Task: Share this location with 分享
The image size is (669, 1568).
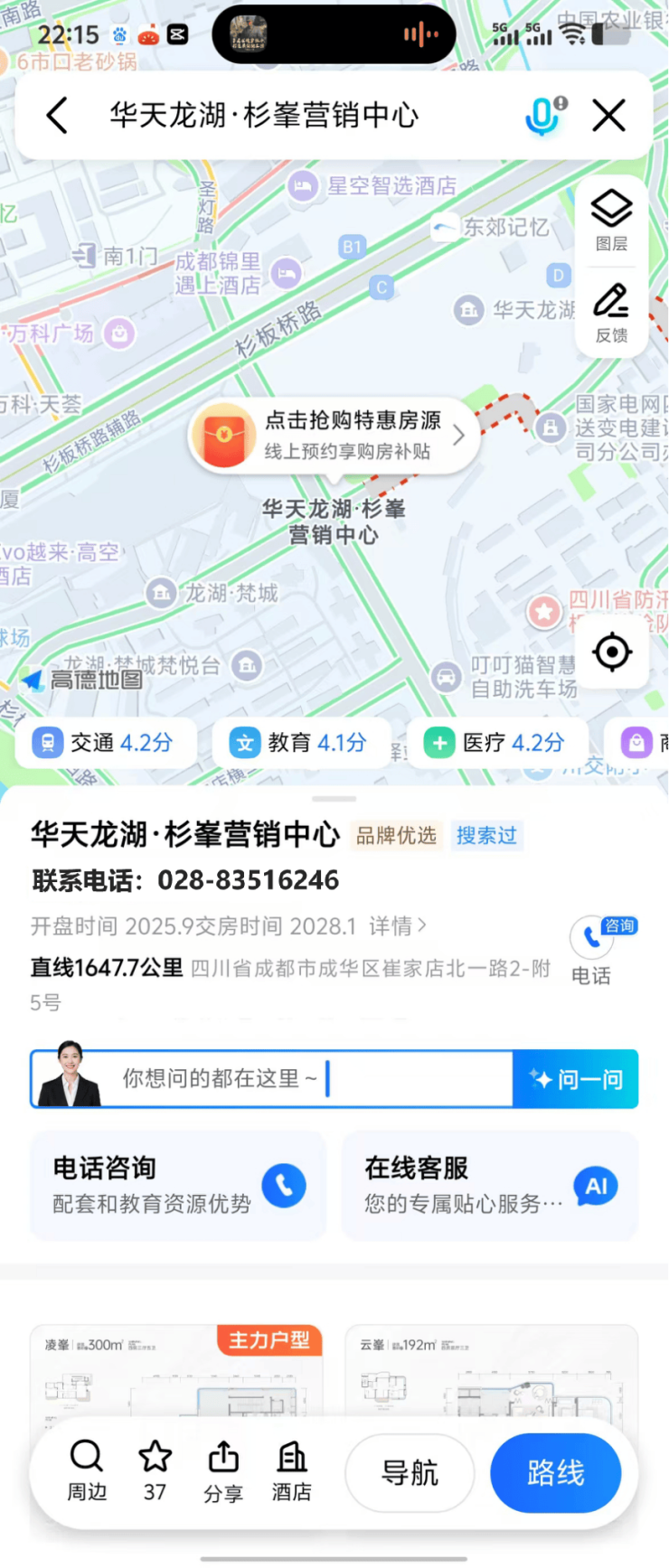Action: coord(223,1470)
